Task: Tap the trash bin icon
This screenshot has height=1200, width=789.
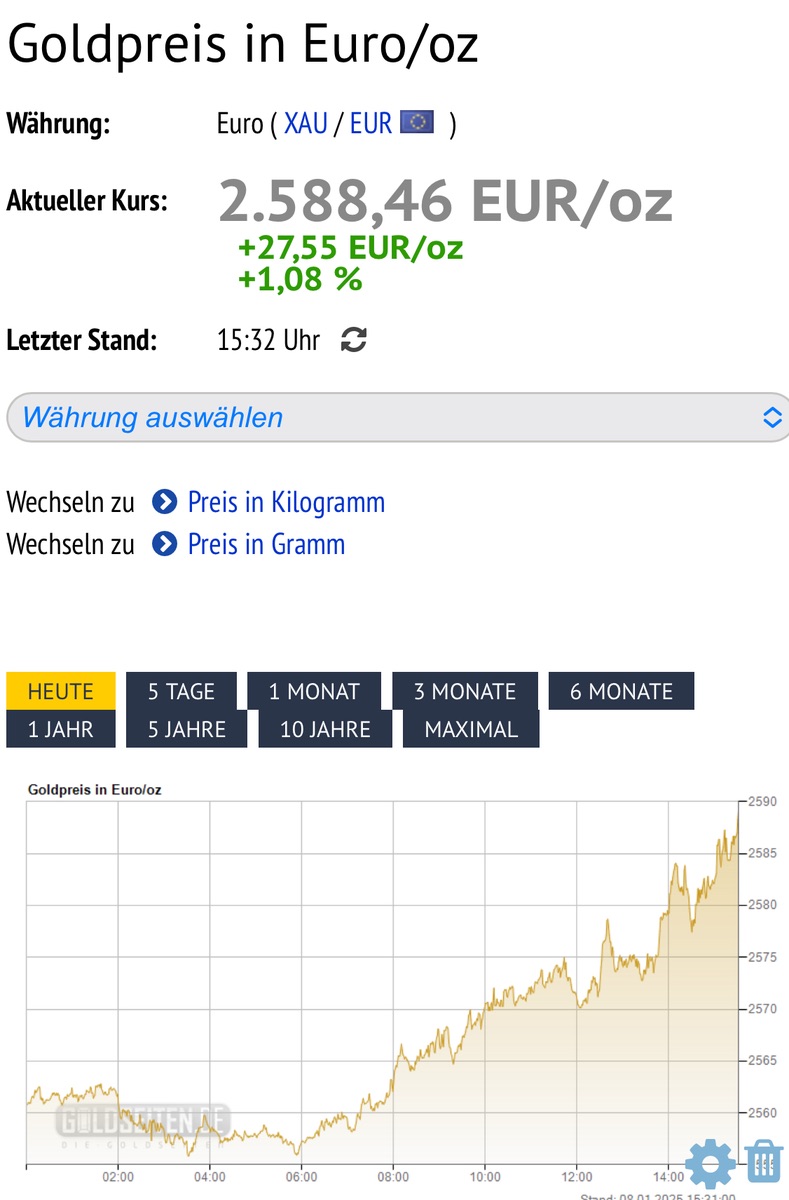Action: point(765,1163)
